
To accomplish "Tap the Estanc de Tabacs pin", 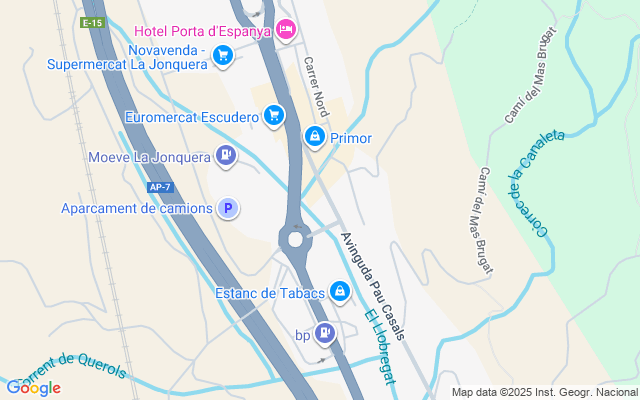I will click(x=340, y=292).
